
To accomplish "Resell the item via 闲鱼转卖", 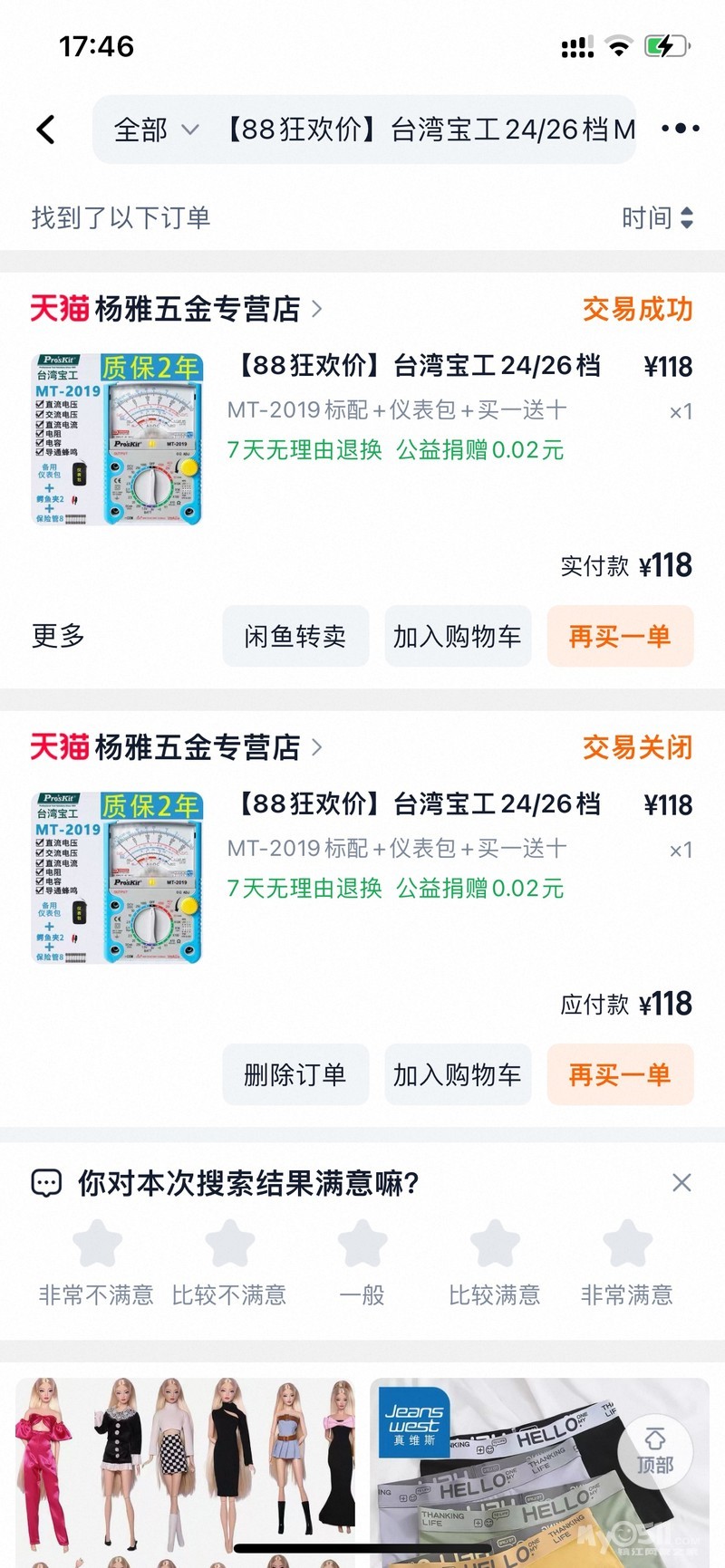I will [x=295, y=636].
